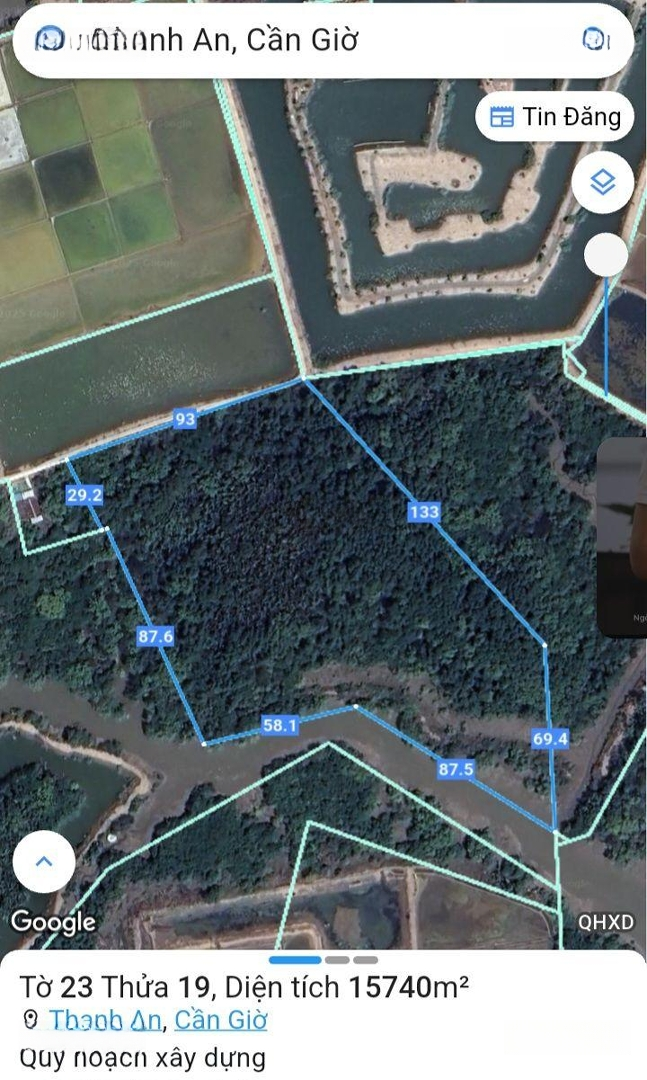Tap the page indicator dots above plot details

click(x=323, y=960)
